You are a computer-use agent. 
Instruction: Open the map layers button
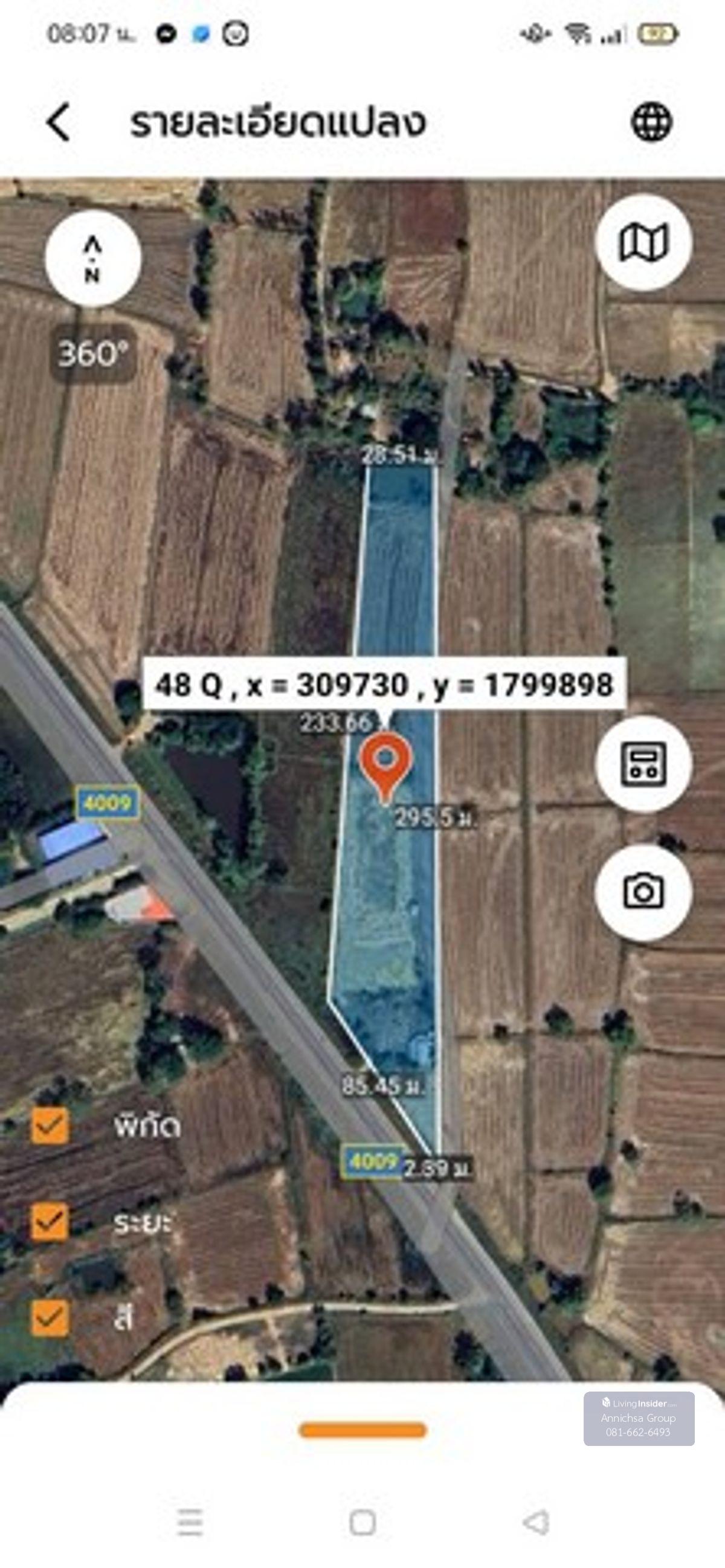[x=643, y=243]
